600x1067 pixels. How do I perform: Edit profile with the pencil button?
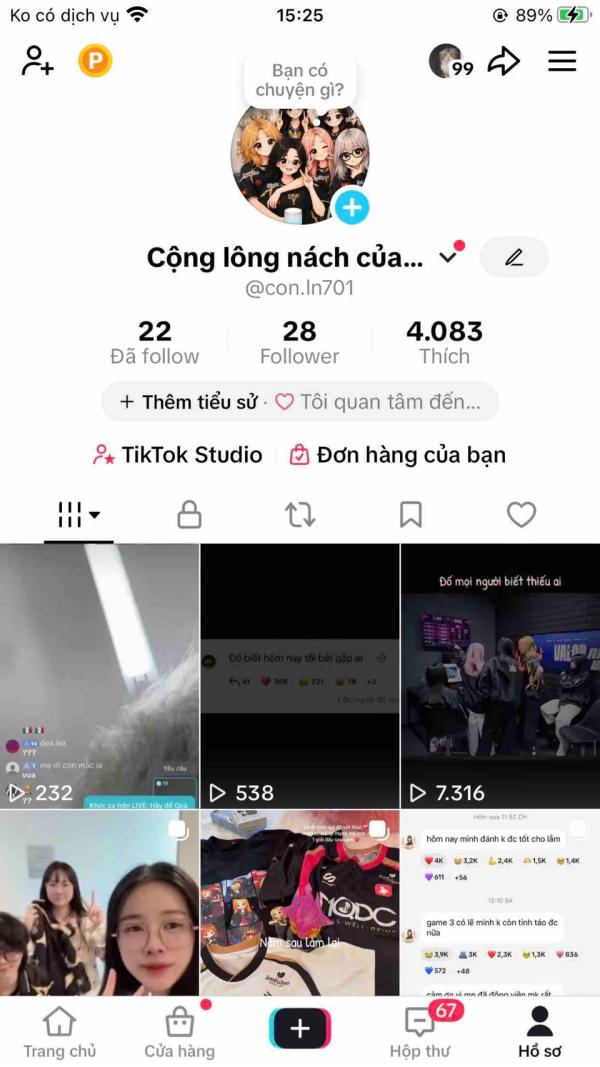point(514,257)
